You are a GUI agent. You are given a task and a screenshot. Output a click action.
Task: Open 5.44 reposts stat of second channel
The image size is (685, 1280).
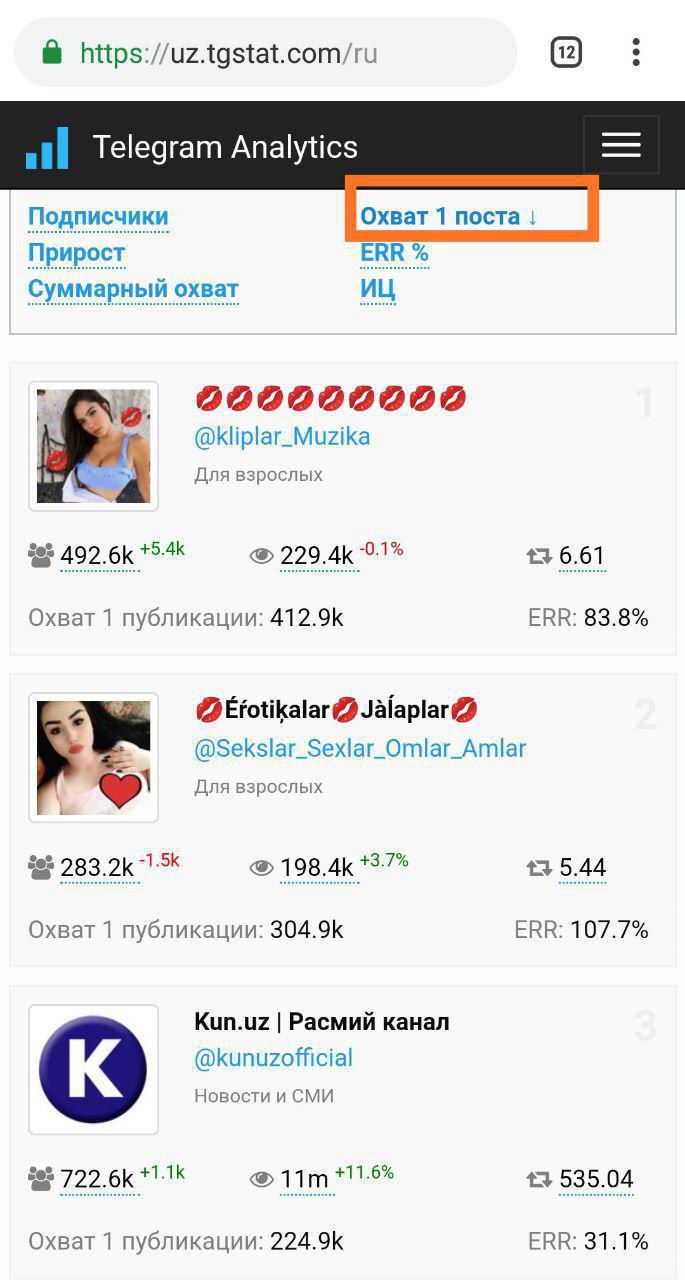pos(582,868)
